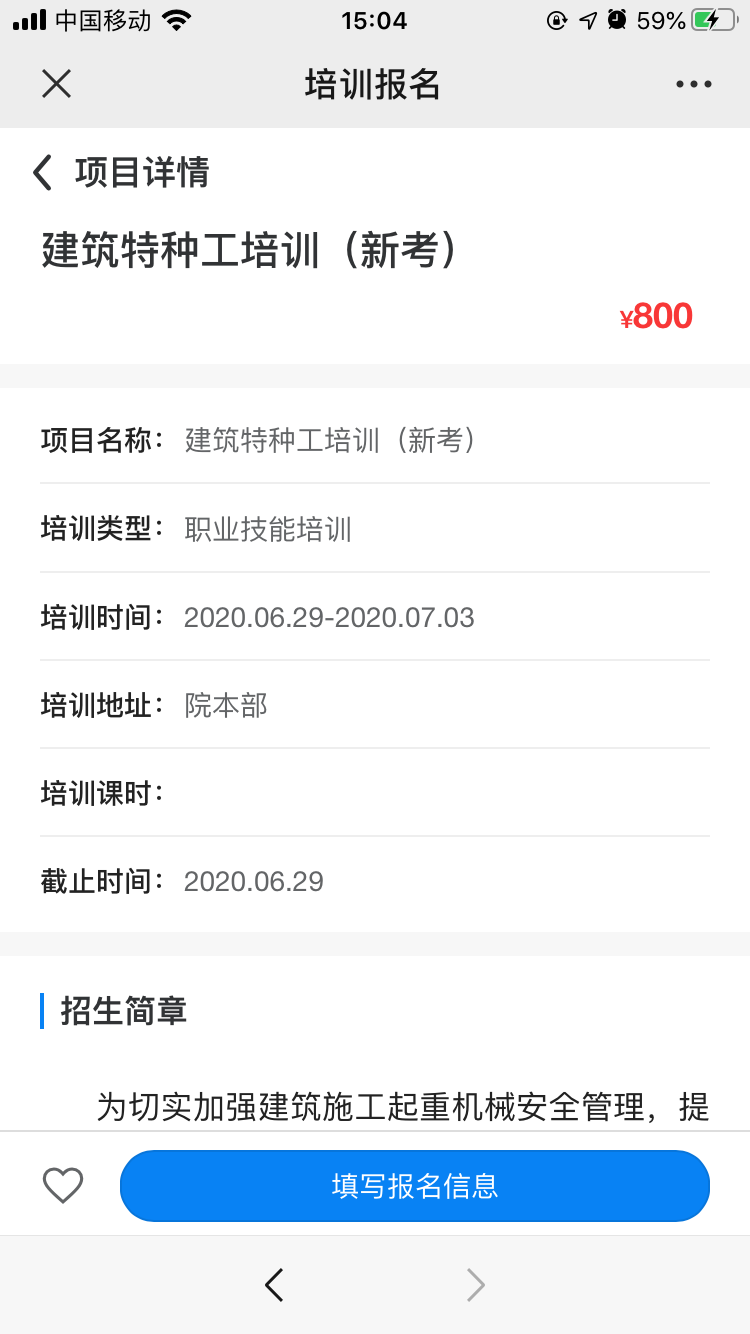Tap 填写报名信息 to fill in registration
The image size is (750, 1334).
coord(414,1186)
